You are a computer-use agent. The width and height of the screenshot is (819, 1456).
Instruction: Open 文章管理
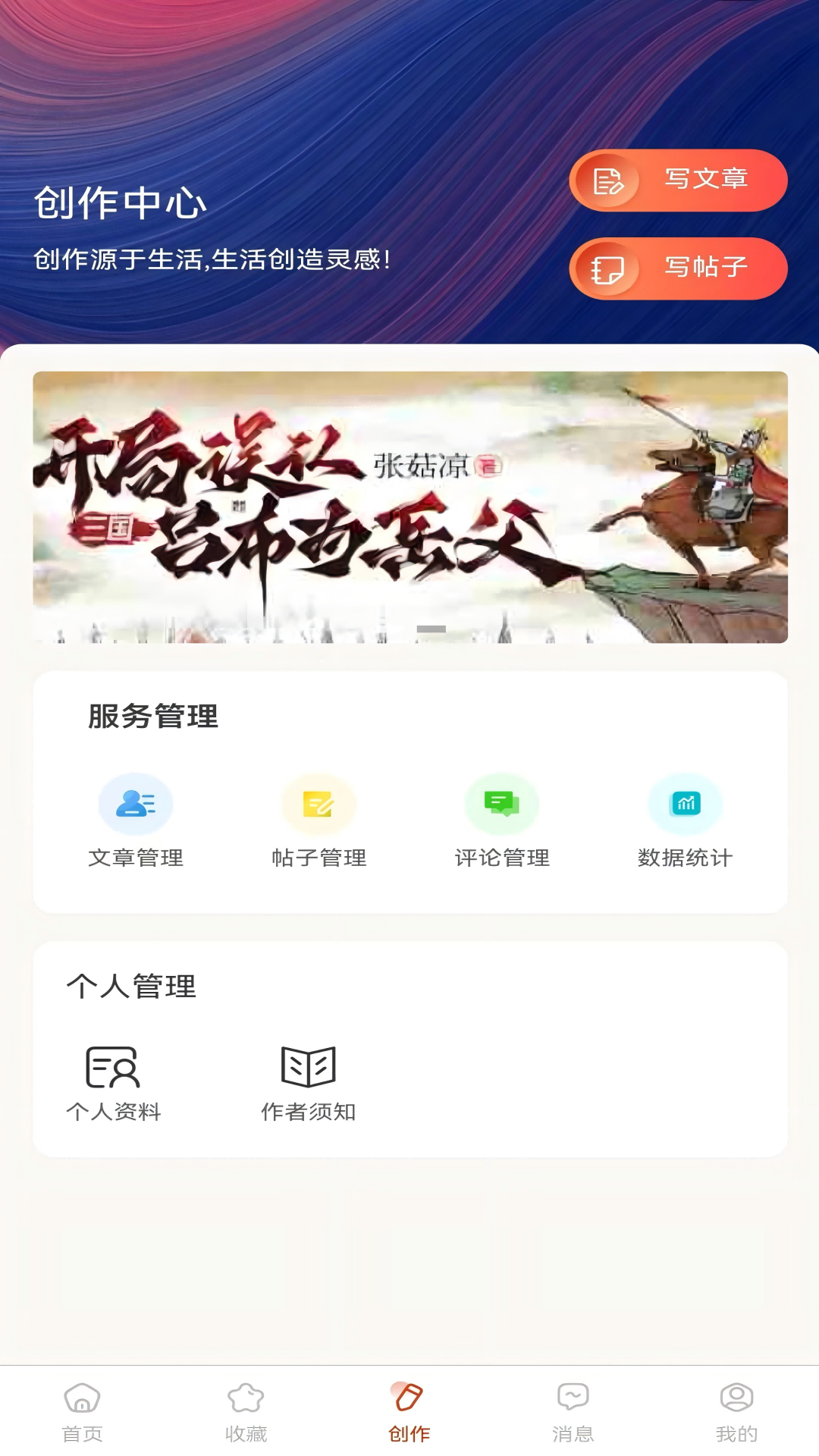pos(136,821)
